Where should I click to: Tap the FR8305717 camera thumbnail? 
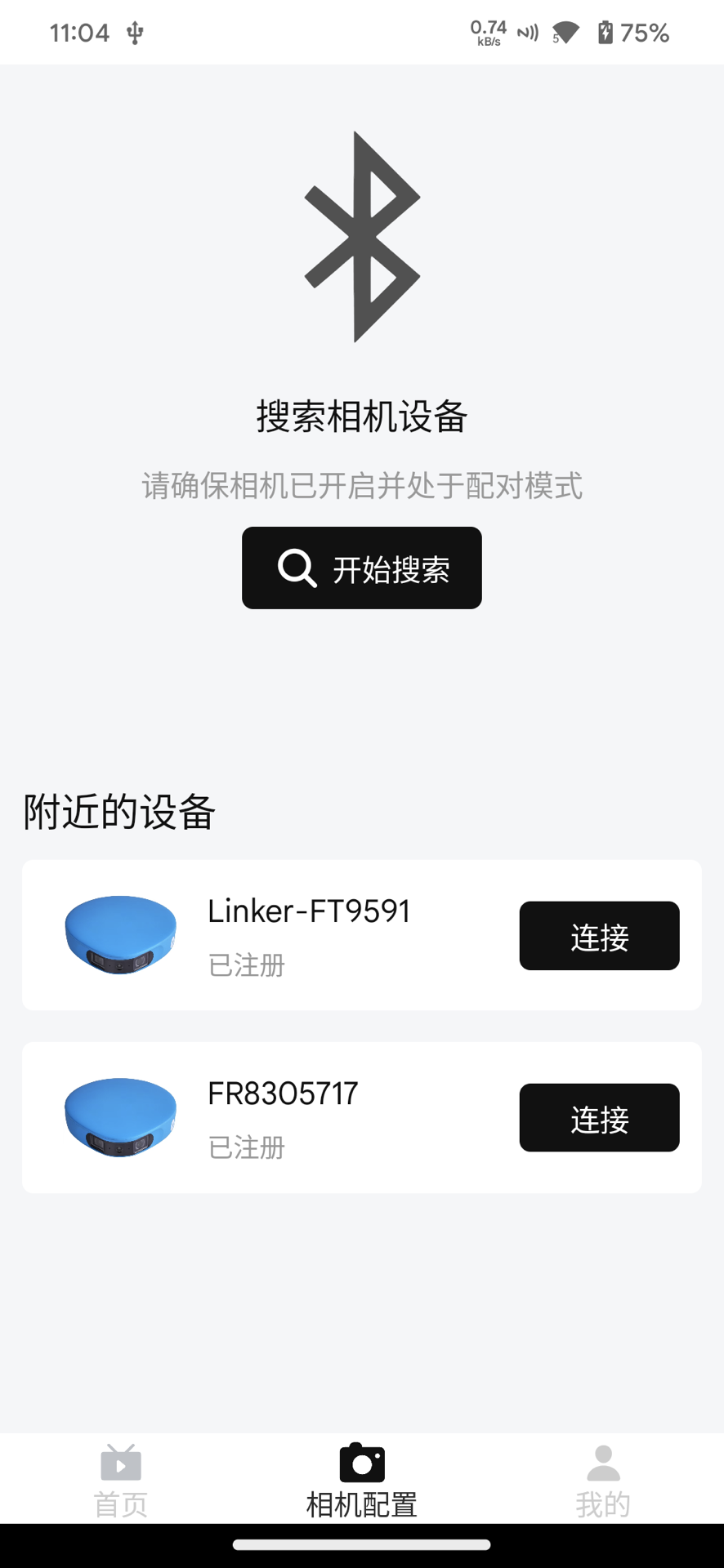tap(119, 1118)
